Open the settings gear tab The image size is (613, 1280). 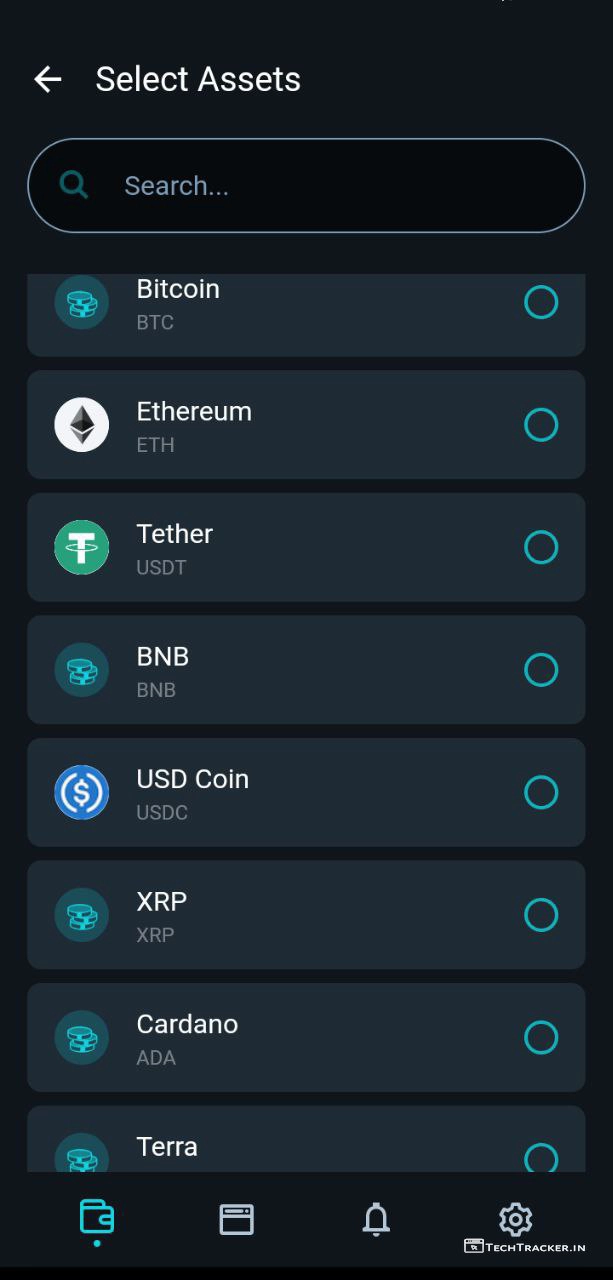515,1219
